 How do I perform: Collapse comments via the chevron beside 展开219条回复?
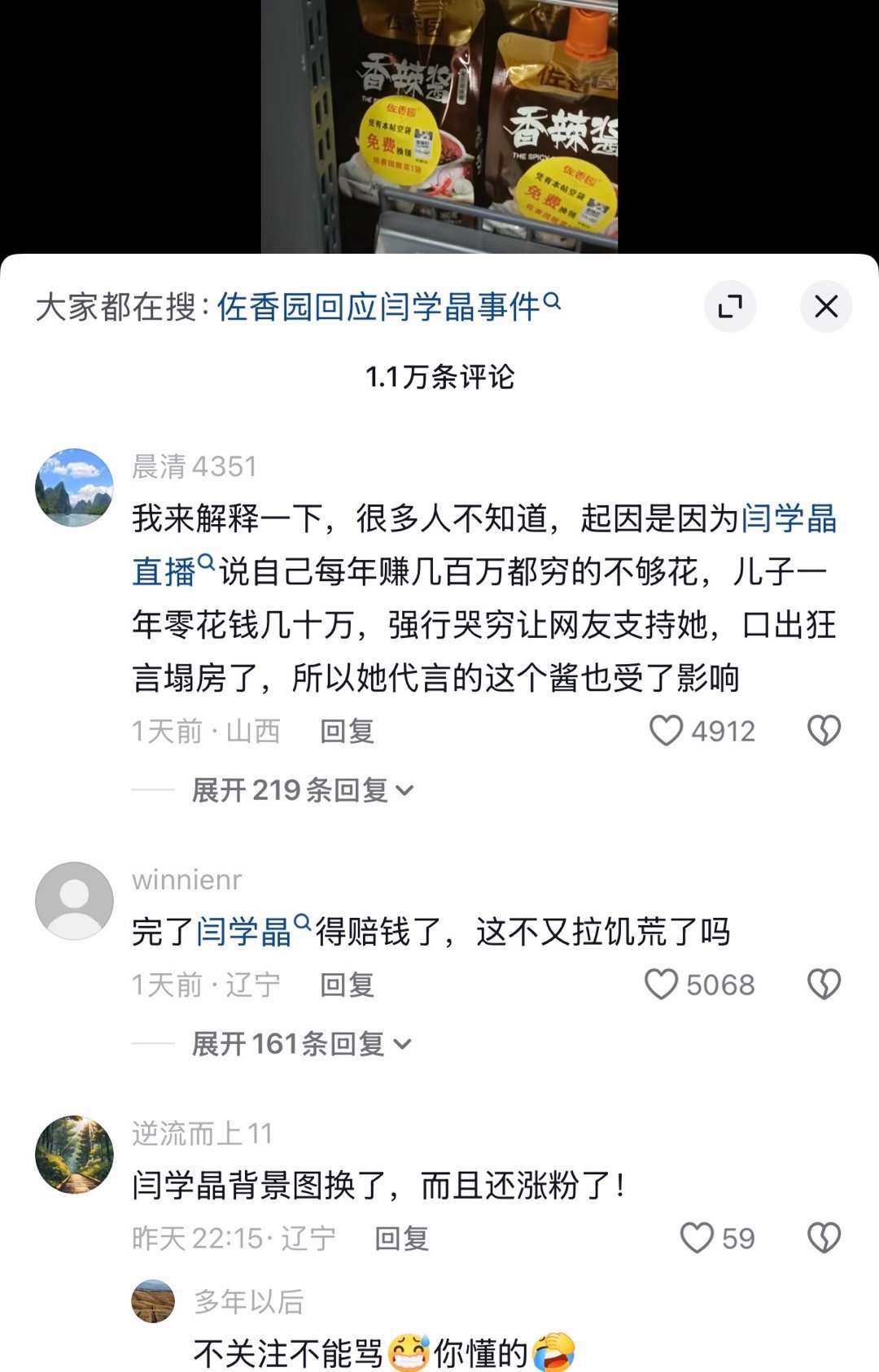(405, 789)
